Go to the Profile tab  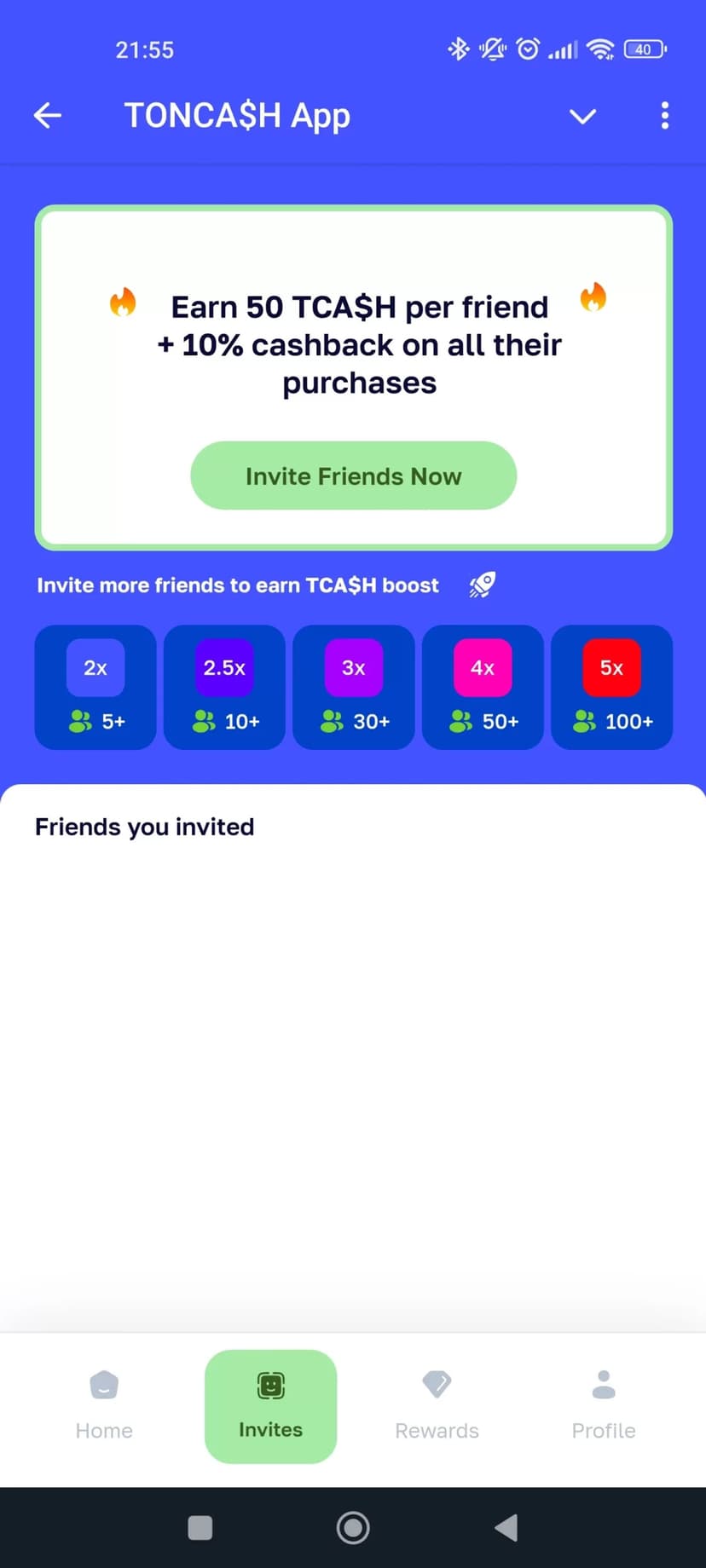[603, 1405]
